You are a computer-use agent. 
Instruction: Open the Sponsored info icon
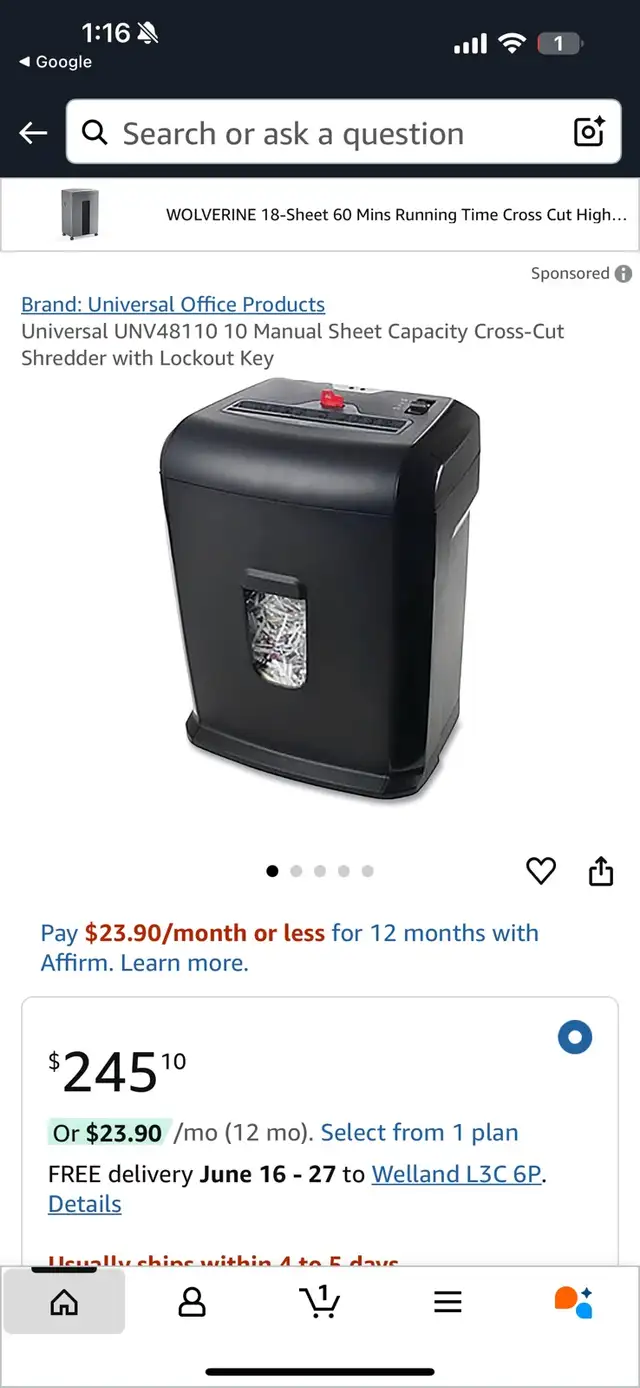pyautogui.click(x=623, y=274)
